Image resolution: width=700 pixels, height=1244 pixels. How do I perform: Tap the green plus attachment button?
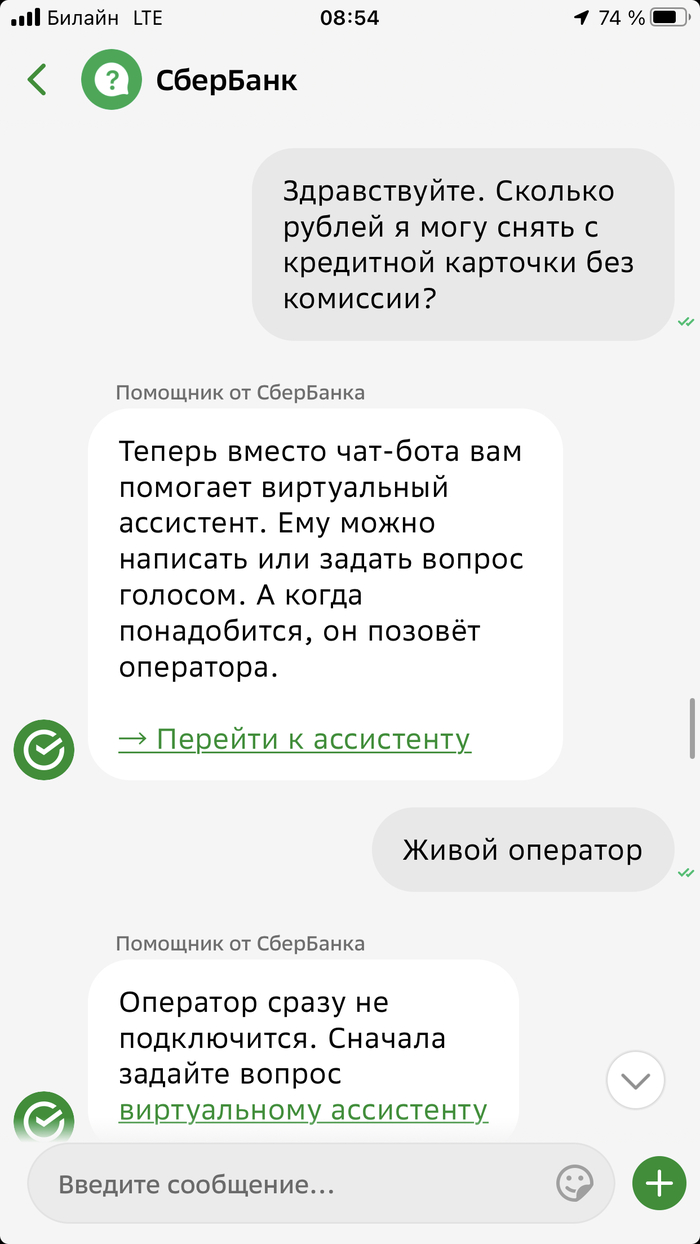(659, 1184)
